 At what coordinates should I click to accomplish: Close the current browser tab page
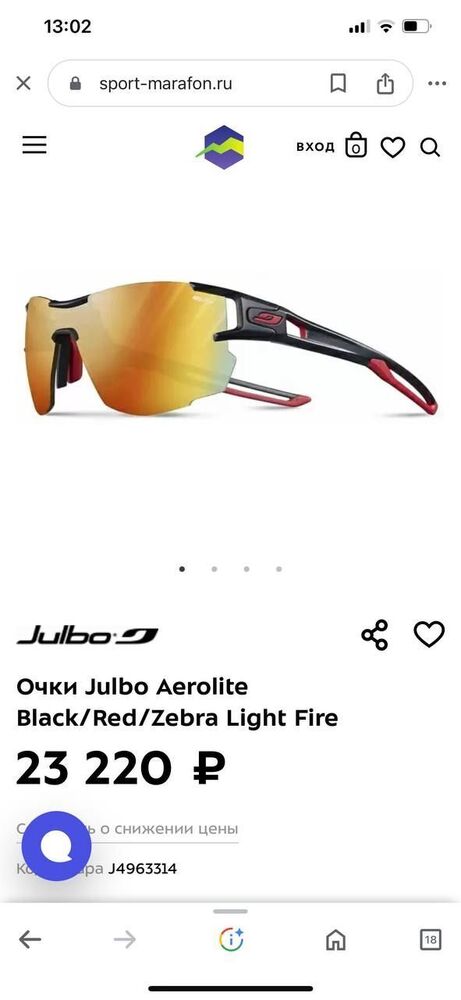coord(24,84)
